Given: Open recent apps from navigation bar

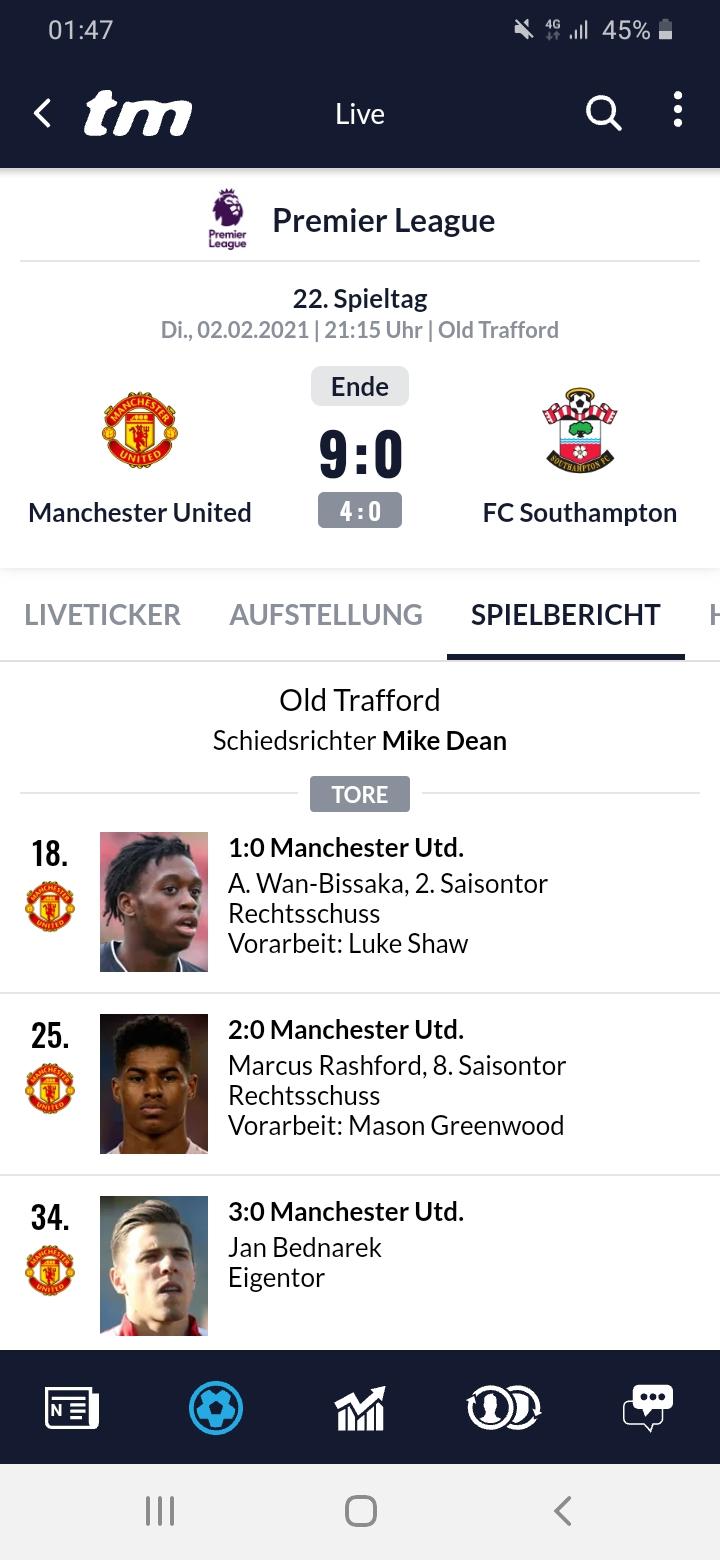Looking at the screenshot, I should tap(160, 1511).
